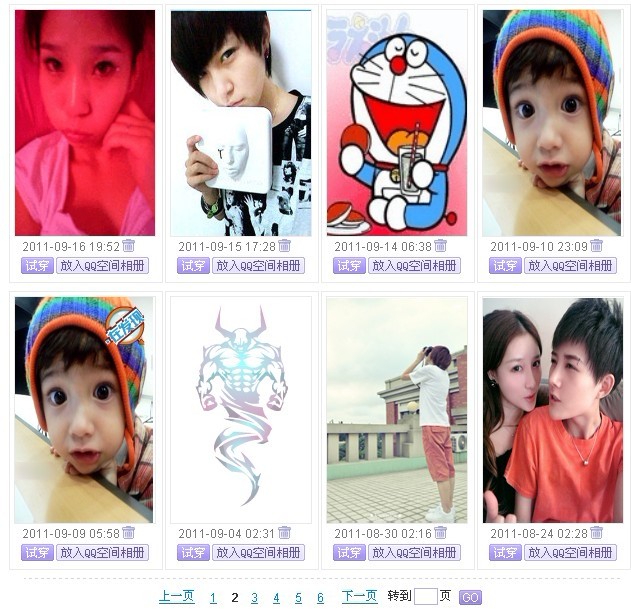
Task: Delete the photo dated 2011-09-16 19:52
Action: tap(128, 246)
